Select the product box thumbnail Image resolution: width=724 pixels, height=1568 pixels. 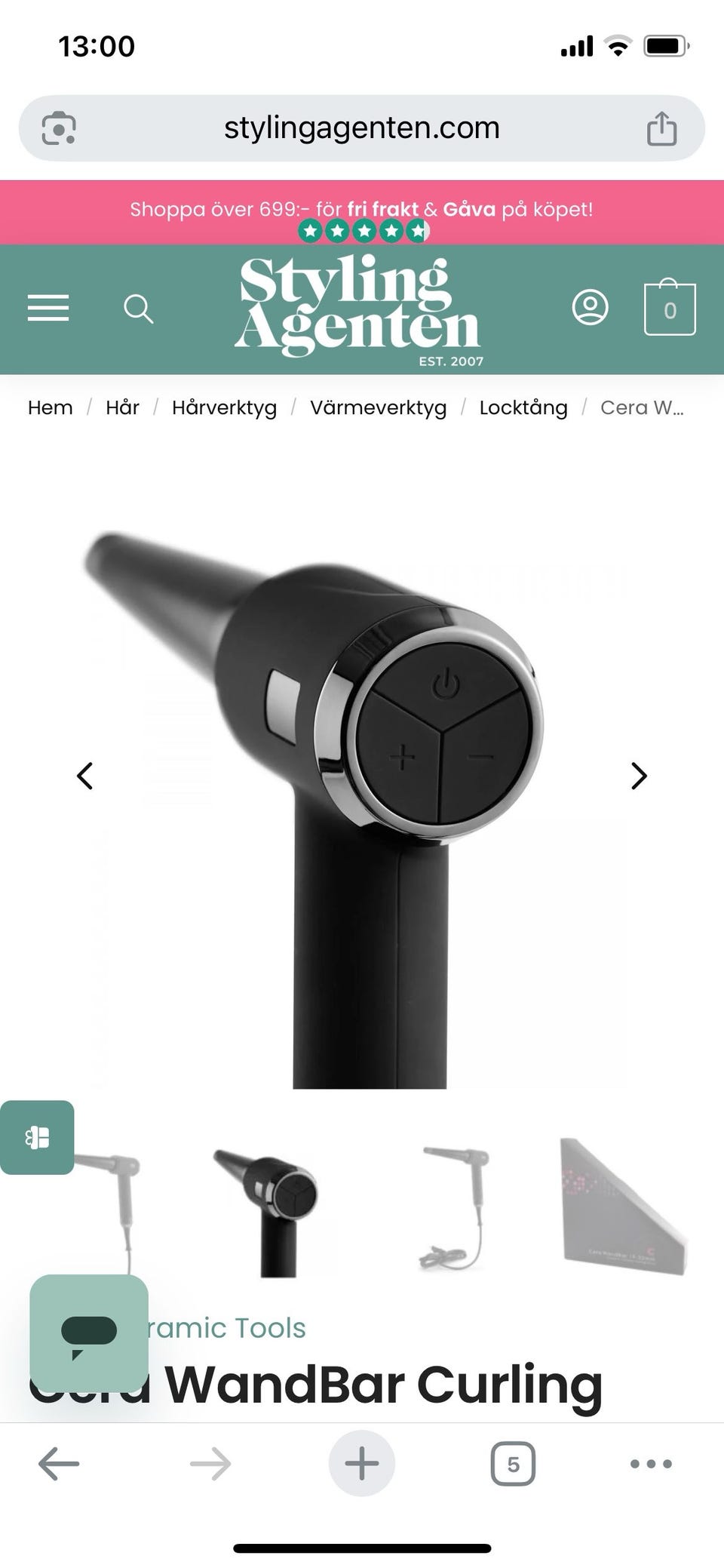624,1206
